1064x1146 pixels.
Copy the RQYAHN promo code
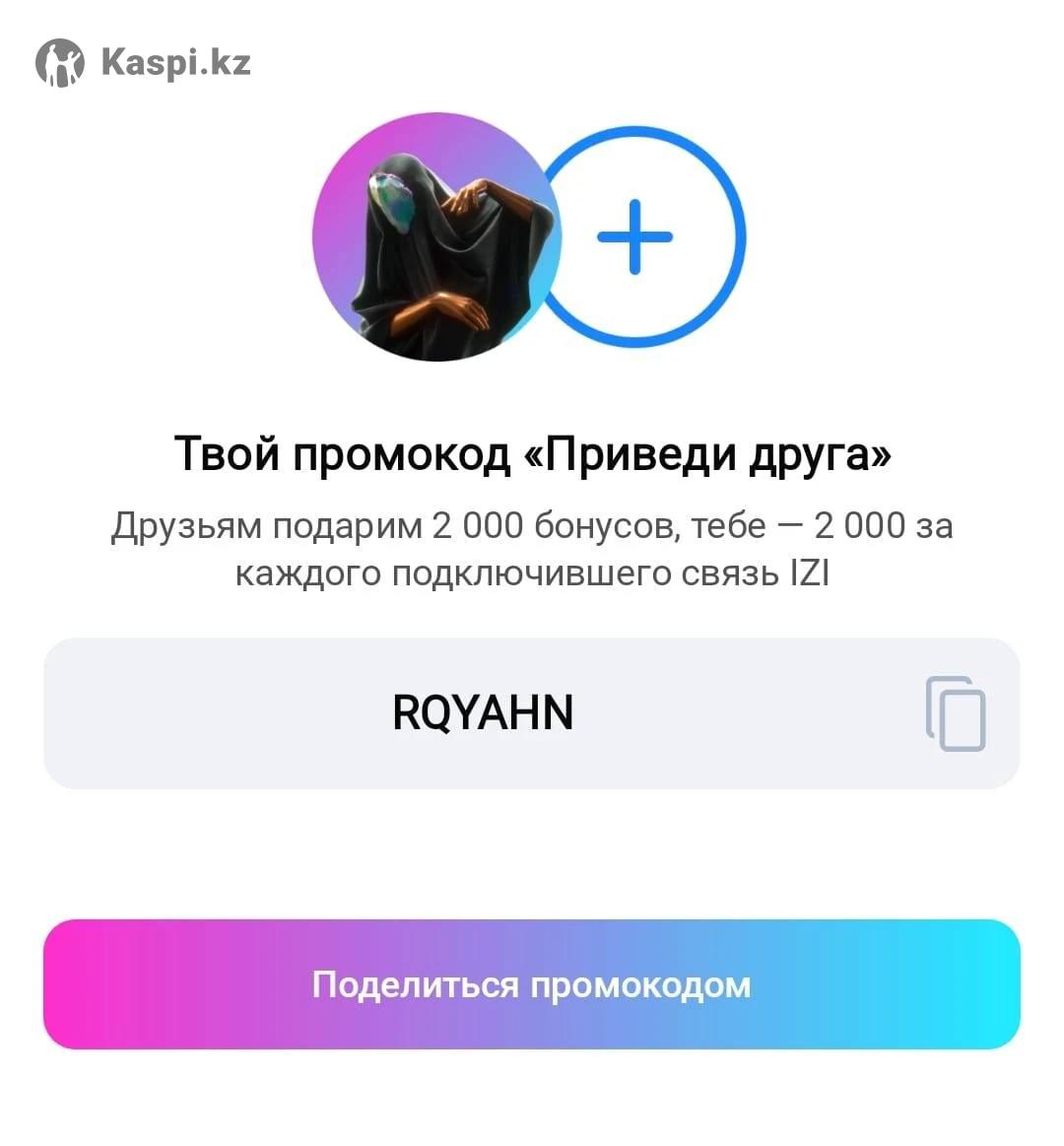(x=955, y=713)
